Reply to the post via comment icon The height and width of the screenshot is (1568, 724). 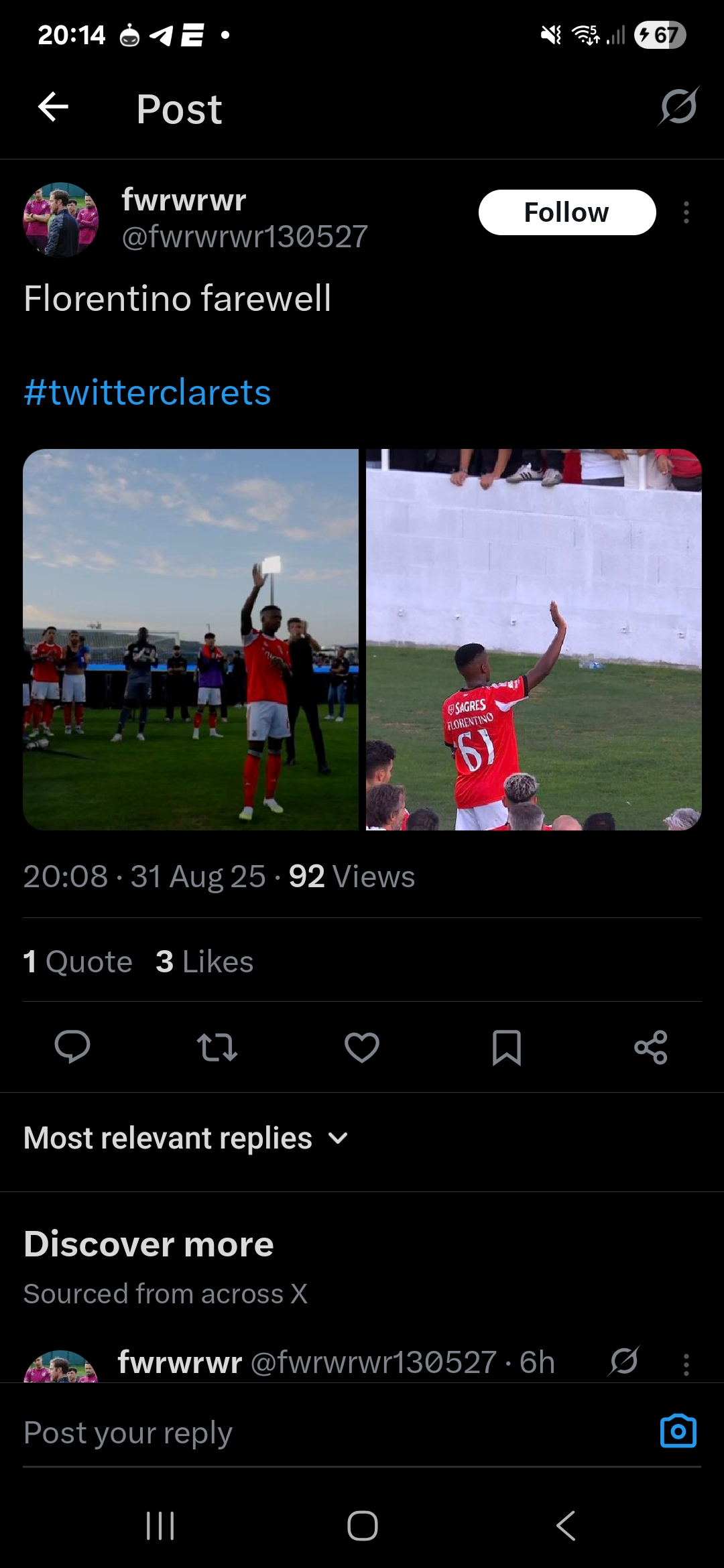click(72, 1047)
